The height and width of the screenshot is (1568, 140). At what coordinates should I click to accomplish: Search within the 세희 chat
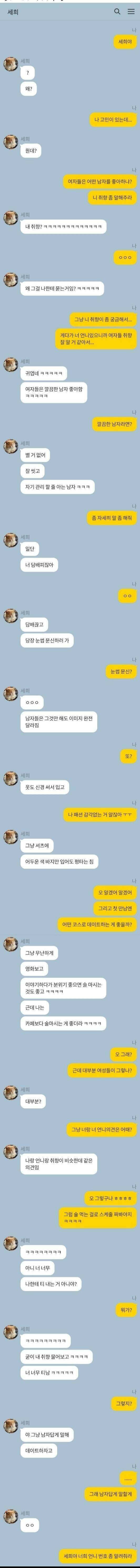tap(117, 12)
